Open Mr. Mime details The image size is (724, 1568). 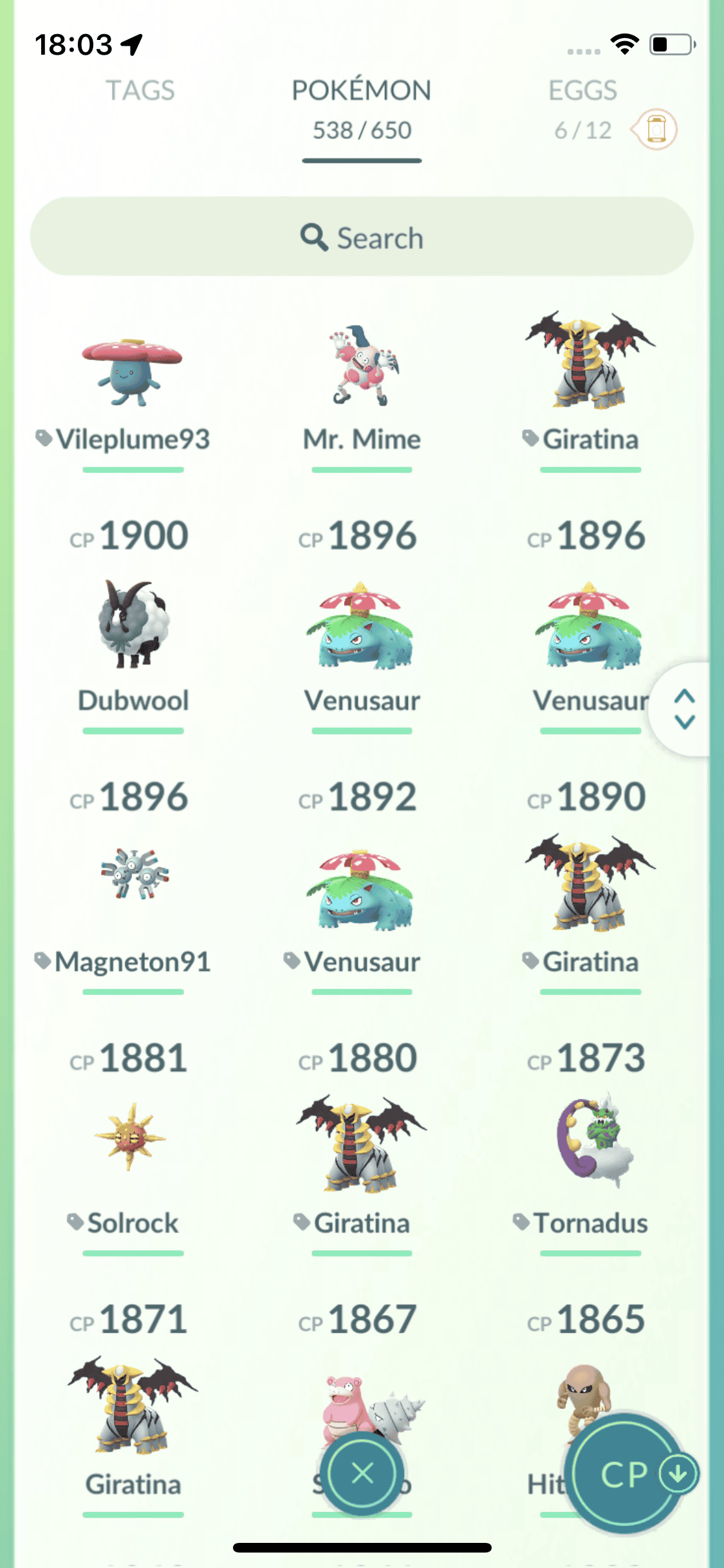point(362,386)
